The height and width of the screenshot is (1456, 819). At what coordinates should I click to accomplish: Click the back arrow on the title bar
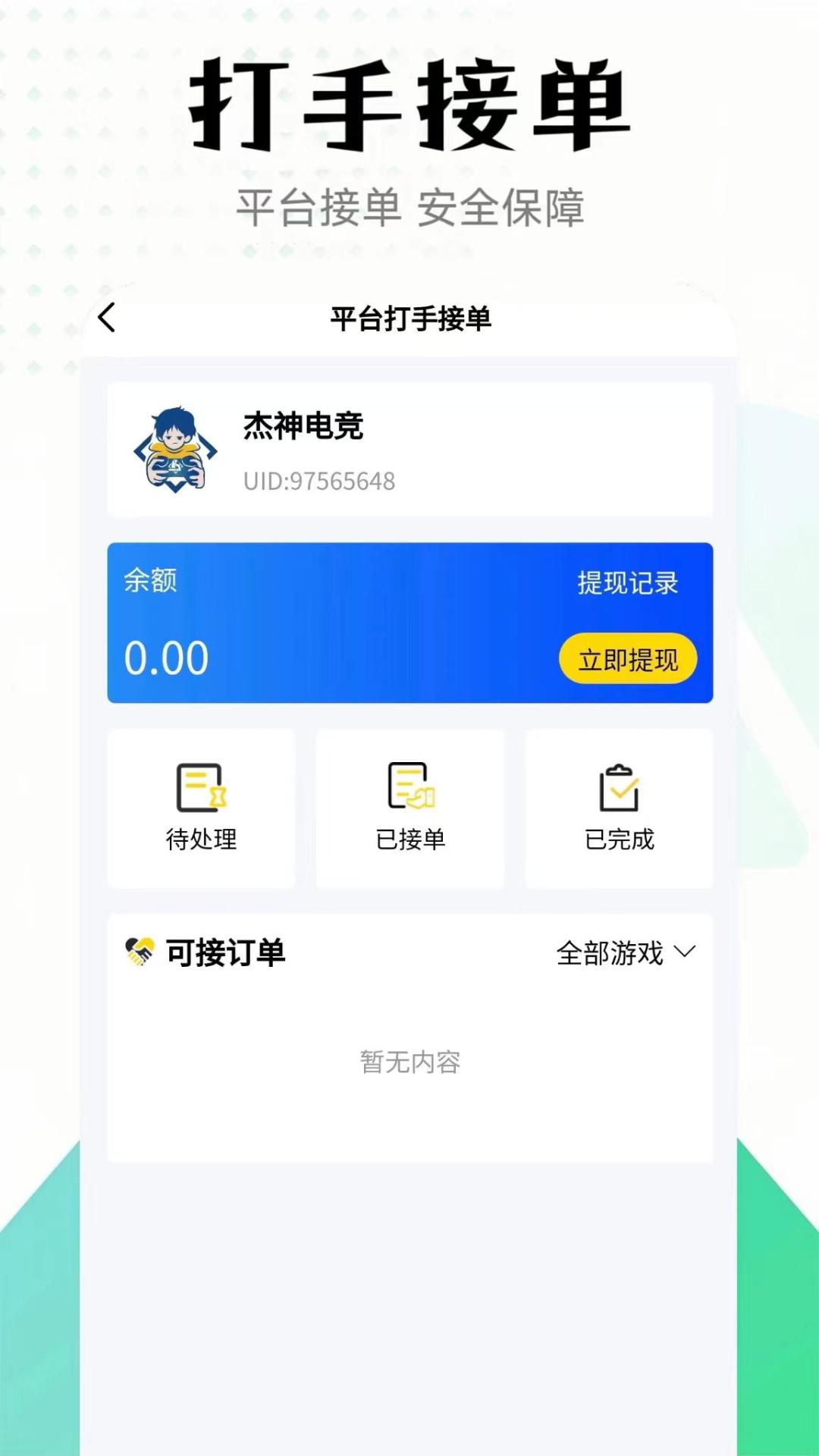[x=108, y=318]
